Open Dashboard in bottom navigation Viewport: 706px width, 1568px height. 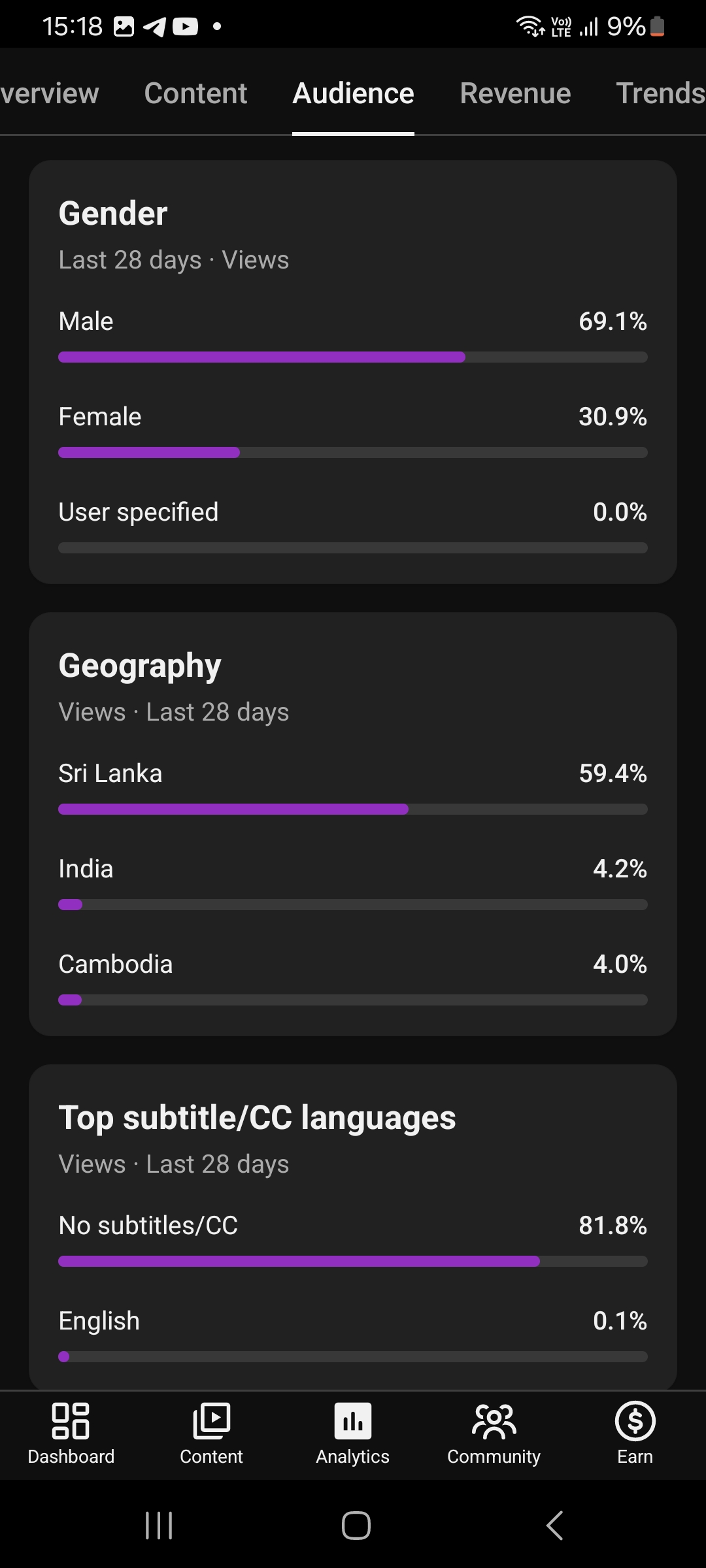tap(71, 1435)
